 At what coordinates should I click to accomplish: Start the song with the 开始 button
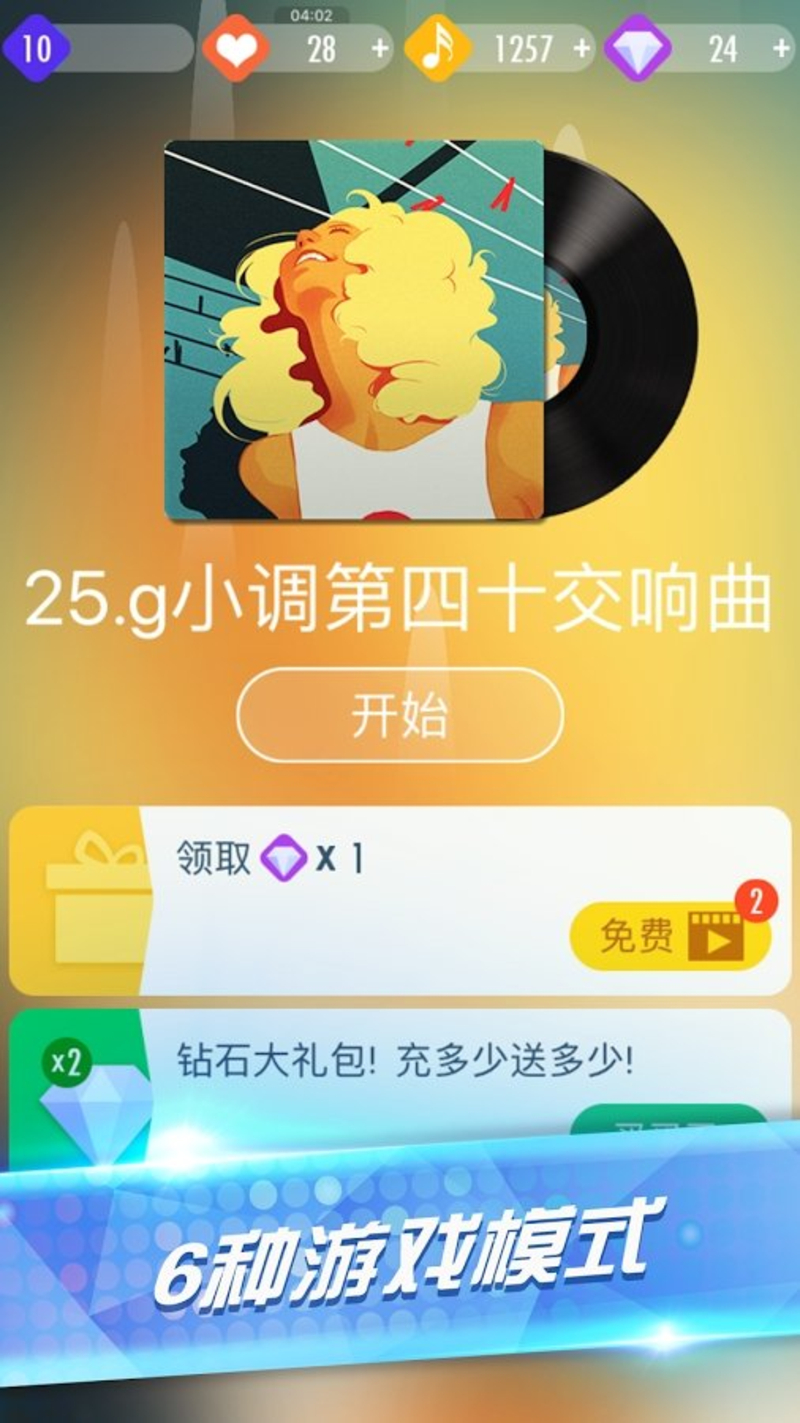click(400, 715)
